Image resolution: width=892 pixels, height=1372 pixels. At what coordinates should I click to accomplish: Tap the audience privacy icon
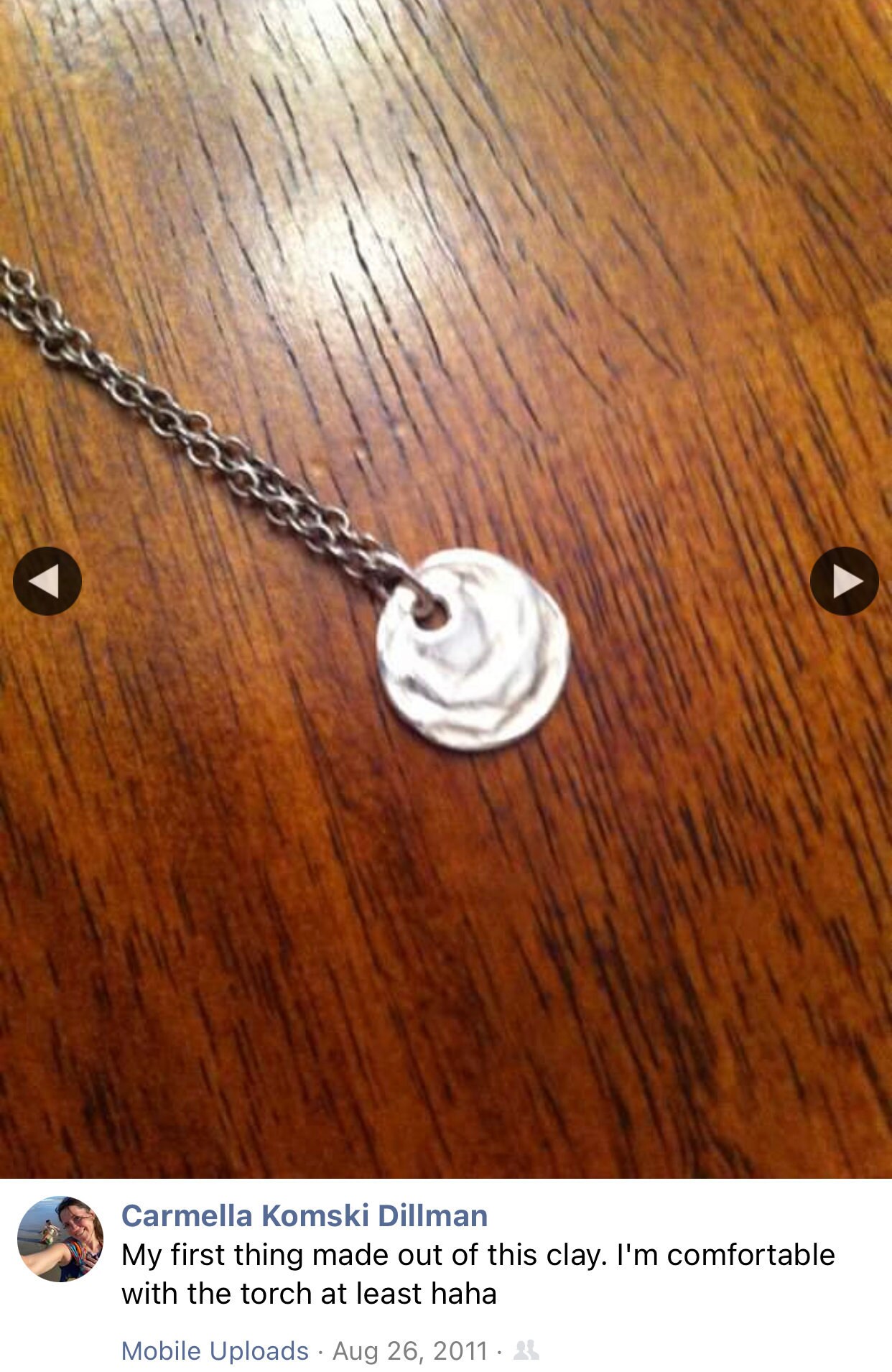coord(526,1350)
